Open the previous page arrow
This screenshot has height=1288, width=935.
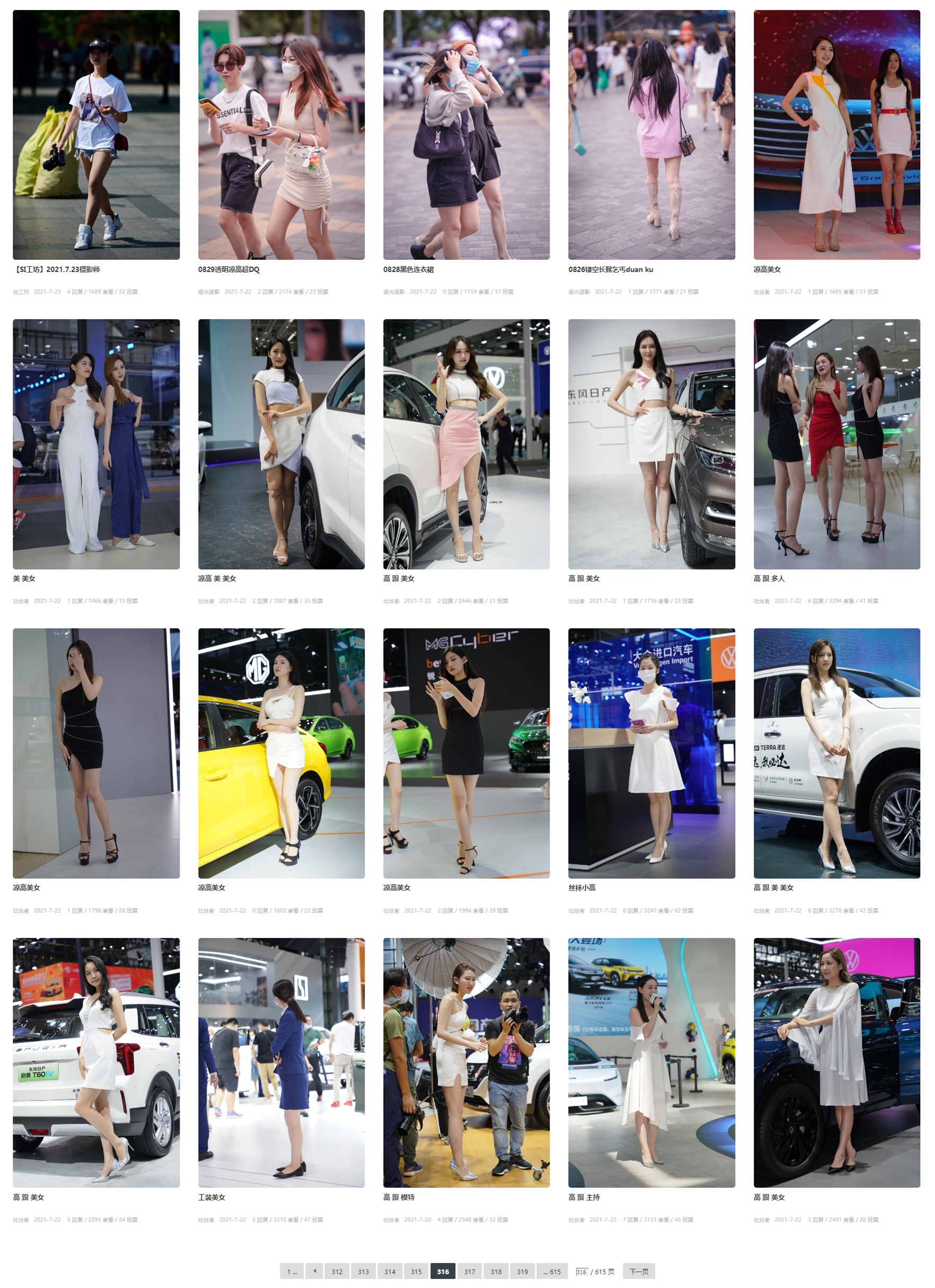[314, 1271]
